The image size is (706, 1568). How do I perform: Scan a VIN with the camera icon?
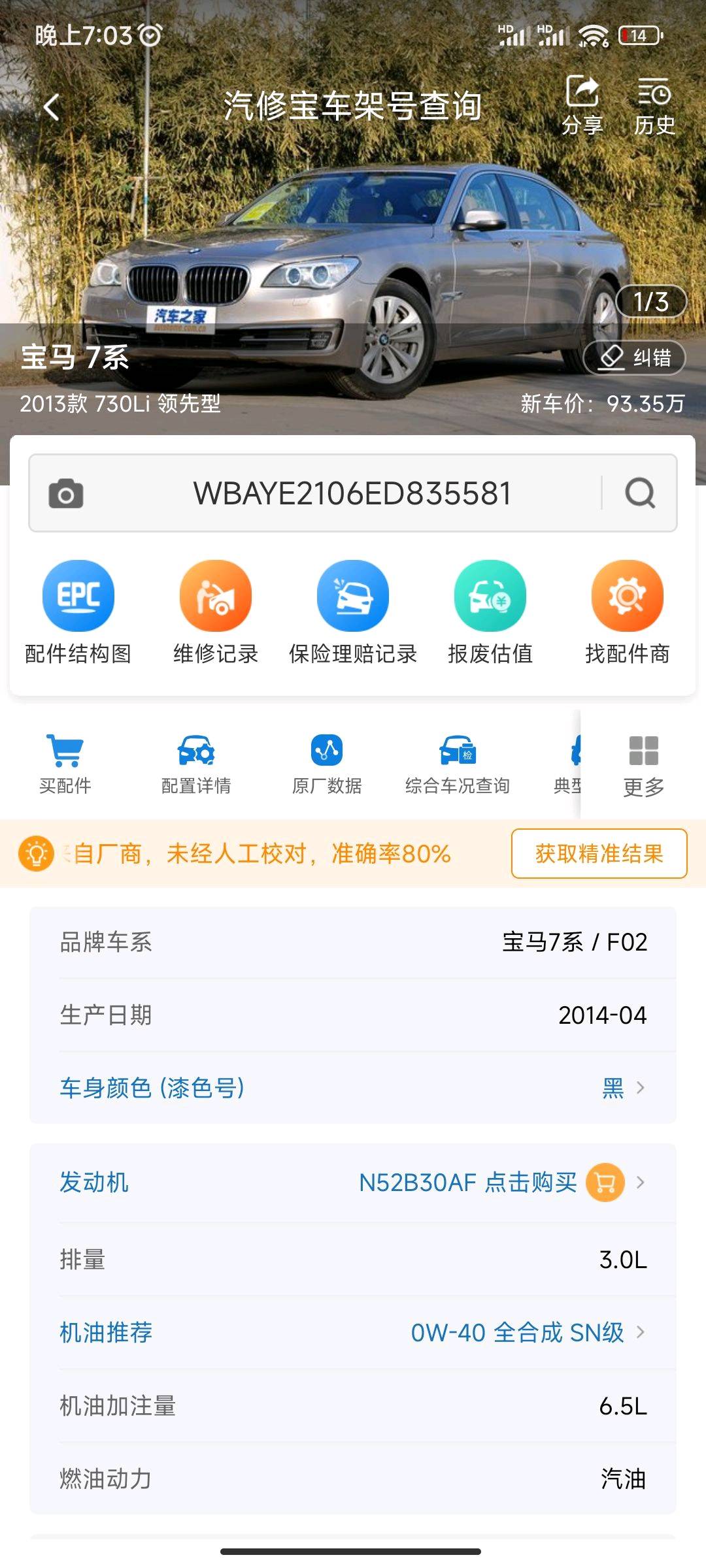click(66, 493)
